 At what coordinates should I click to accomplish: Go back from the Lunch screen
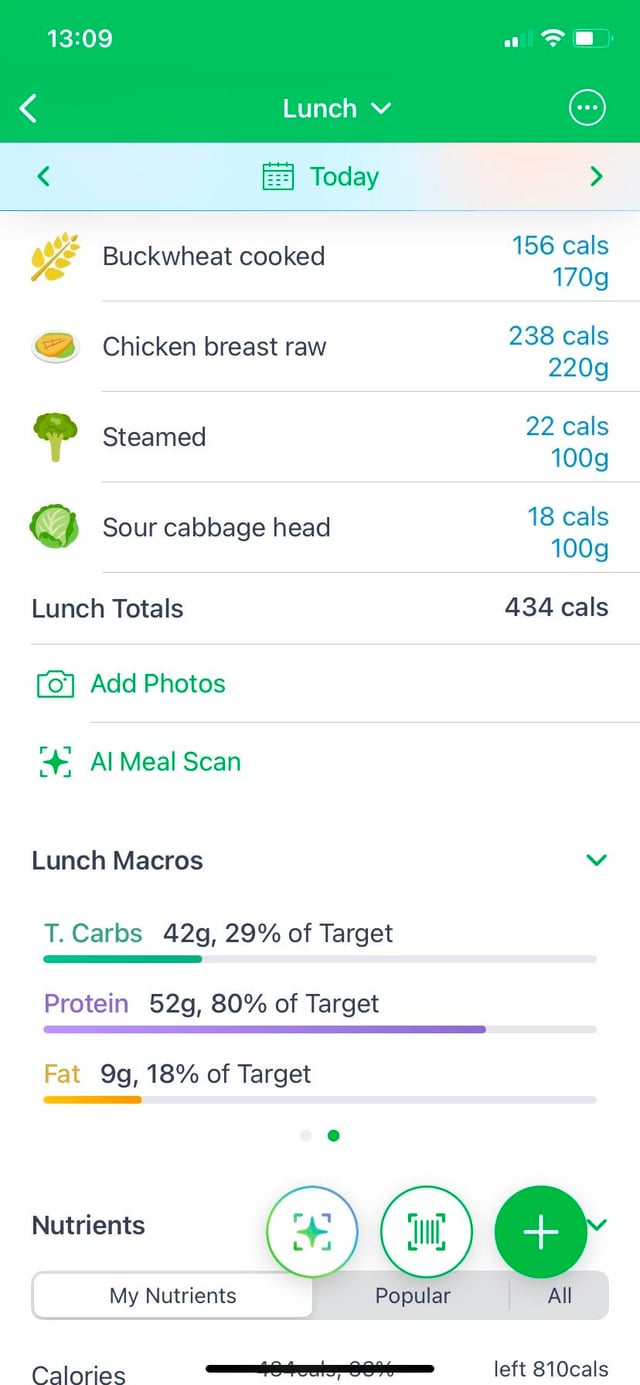(29, 109)
